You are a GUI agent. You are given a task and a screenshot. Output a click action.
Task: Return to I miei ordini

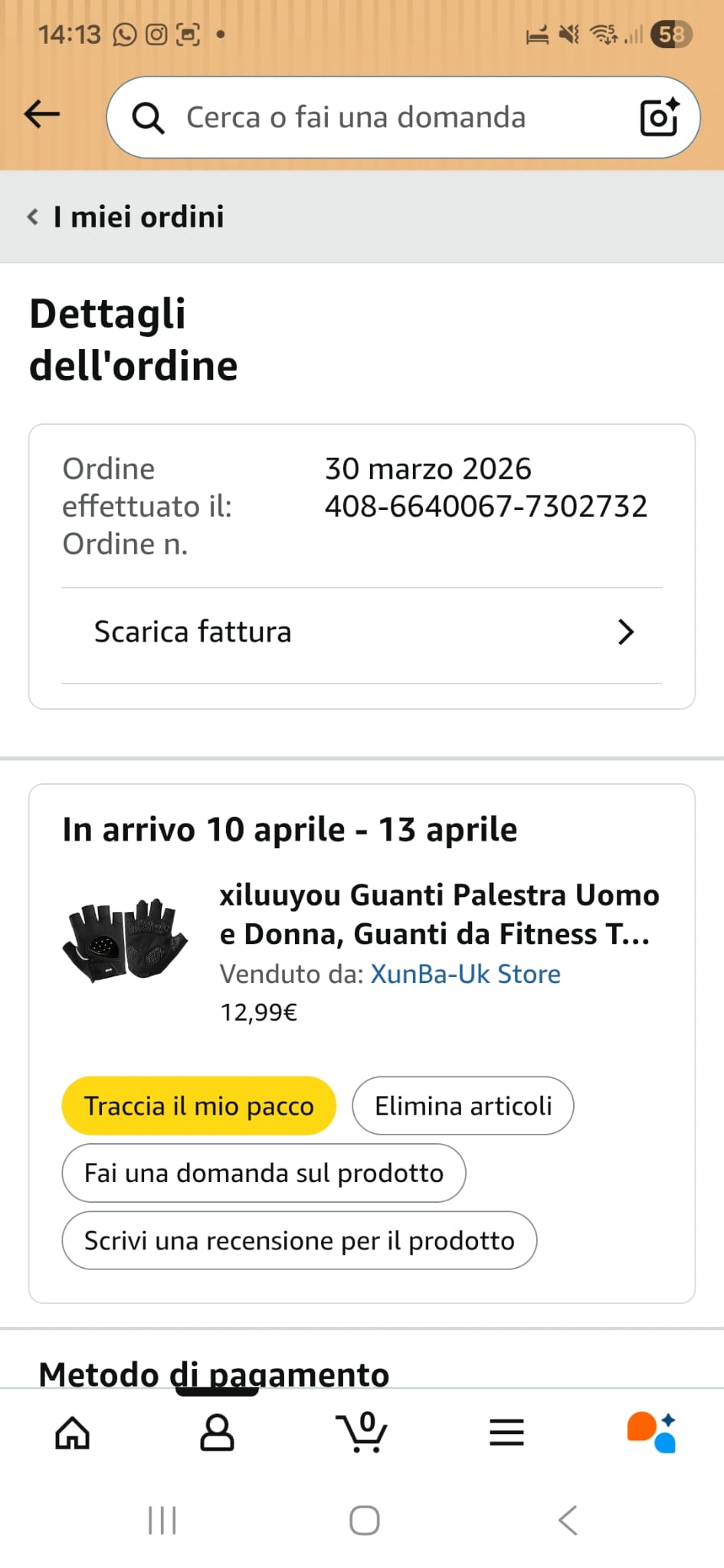125,217
